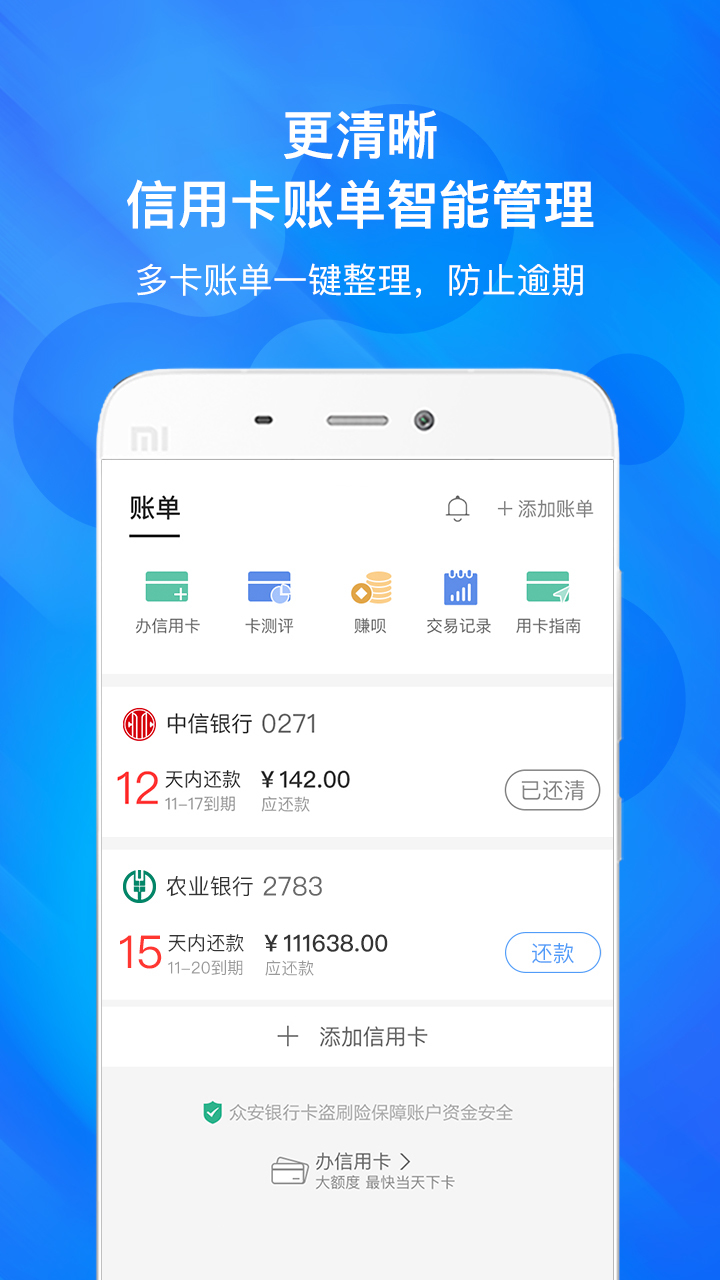The height and width of the screenshot is (1280, 720).
Task: Open notifications with the bell icon
Action: [458, 508]
